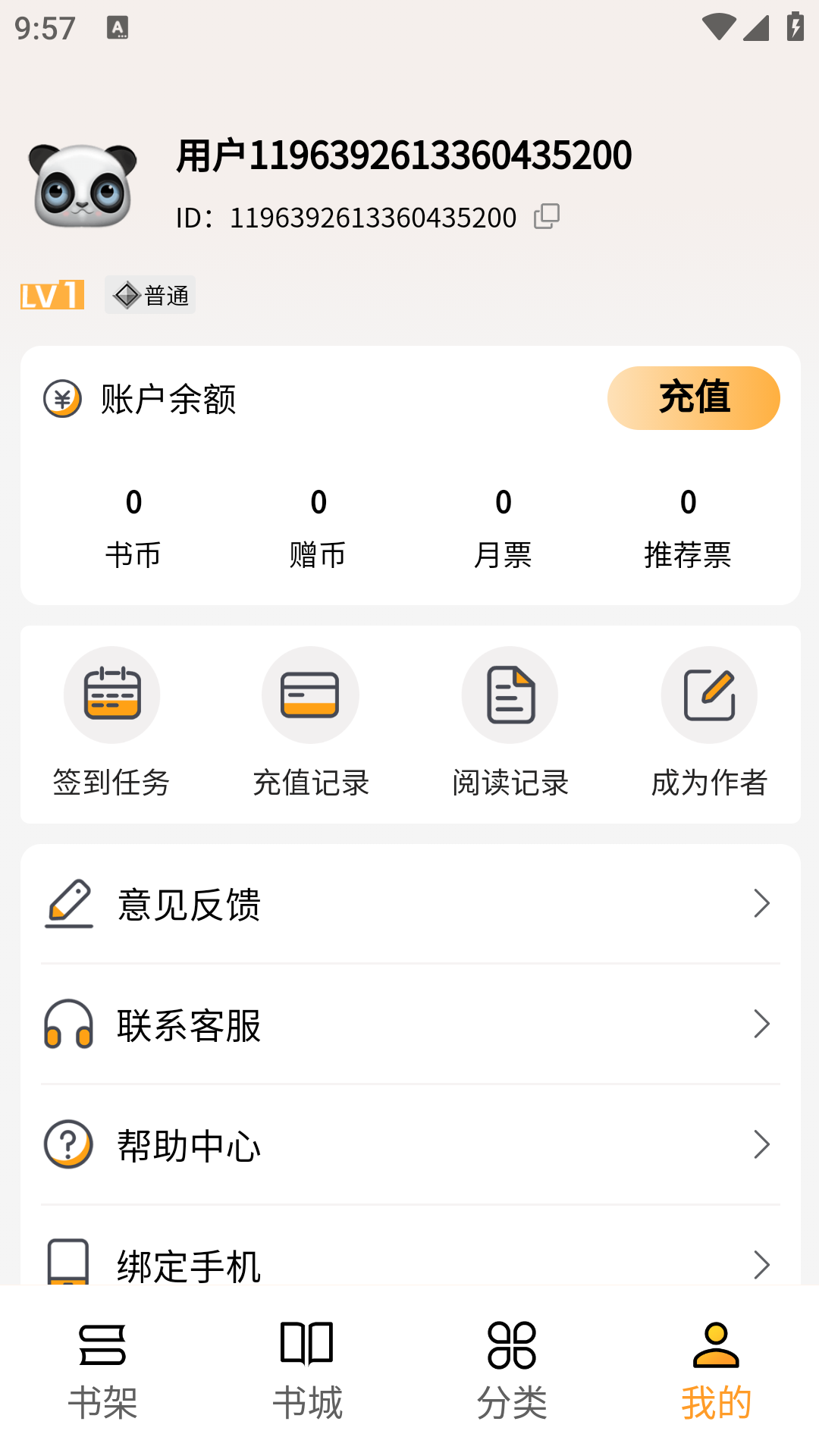Open the 阅读记录 reading history icon
This screenshot has width=819, height=1456.
pyautogui.click(x=510, y=694)
